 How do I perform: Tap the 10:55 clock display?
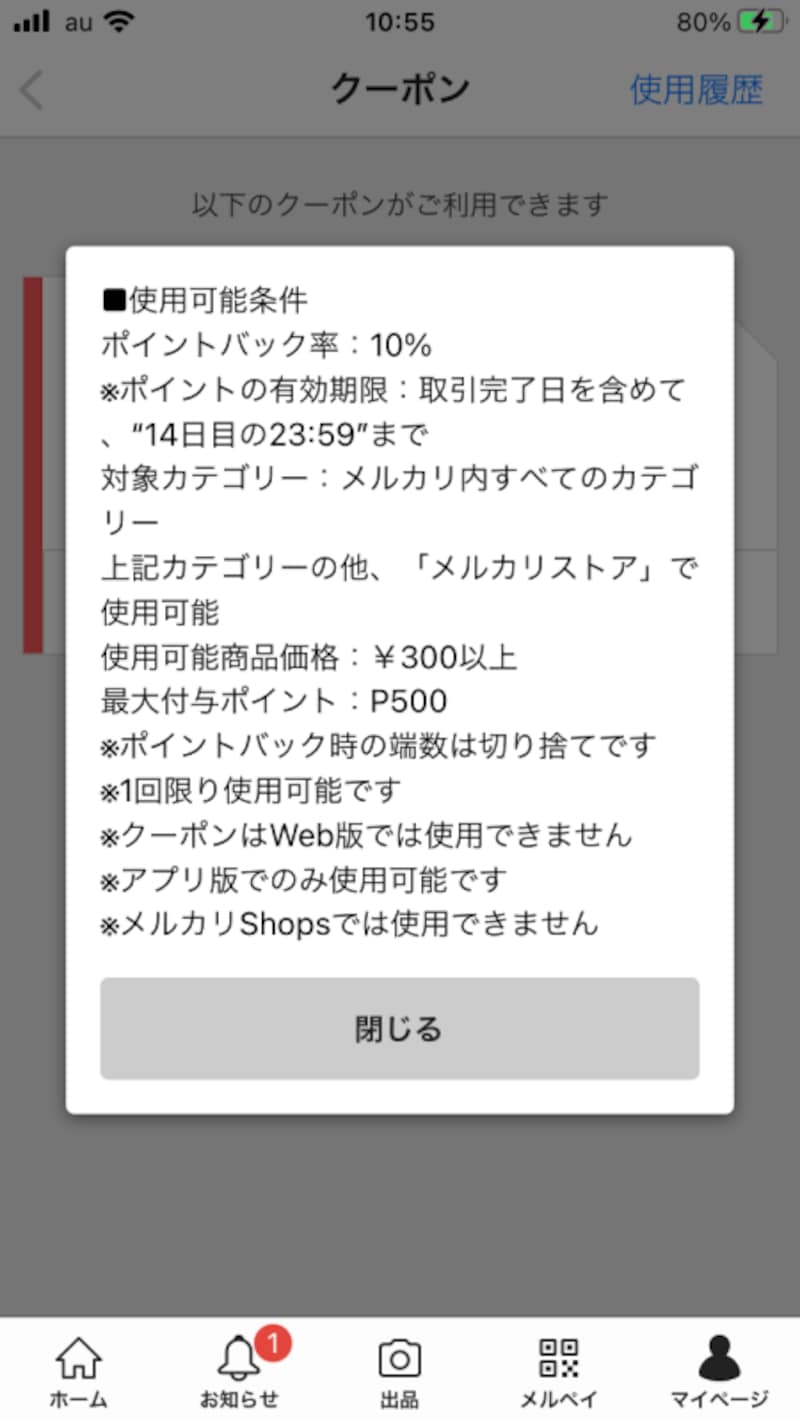tap(401, 20)
